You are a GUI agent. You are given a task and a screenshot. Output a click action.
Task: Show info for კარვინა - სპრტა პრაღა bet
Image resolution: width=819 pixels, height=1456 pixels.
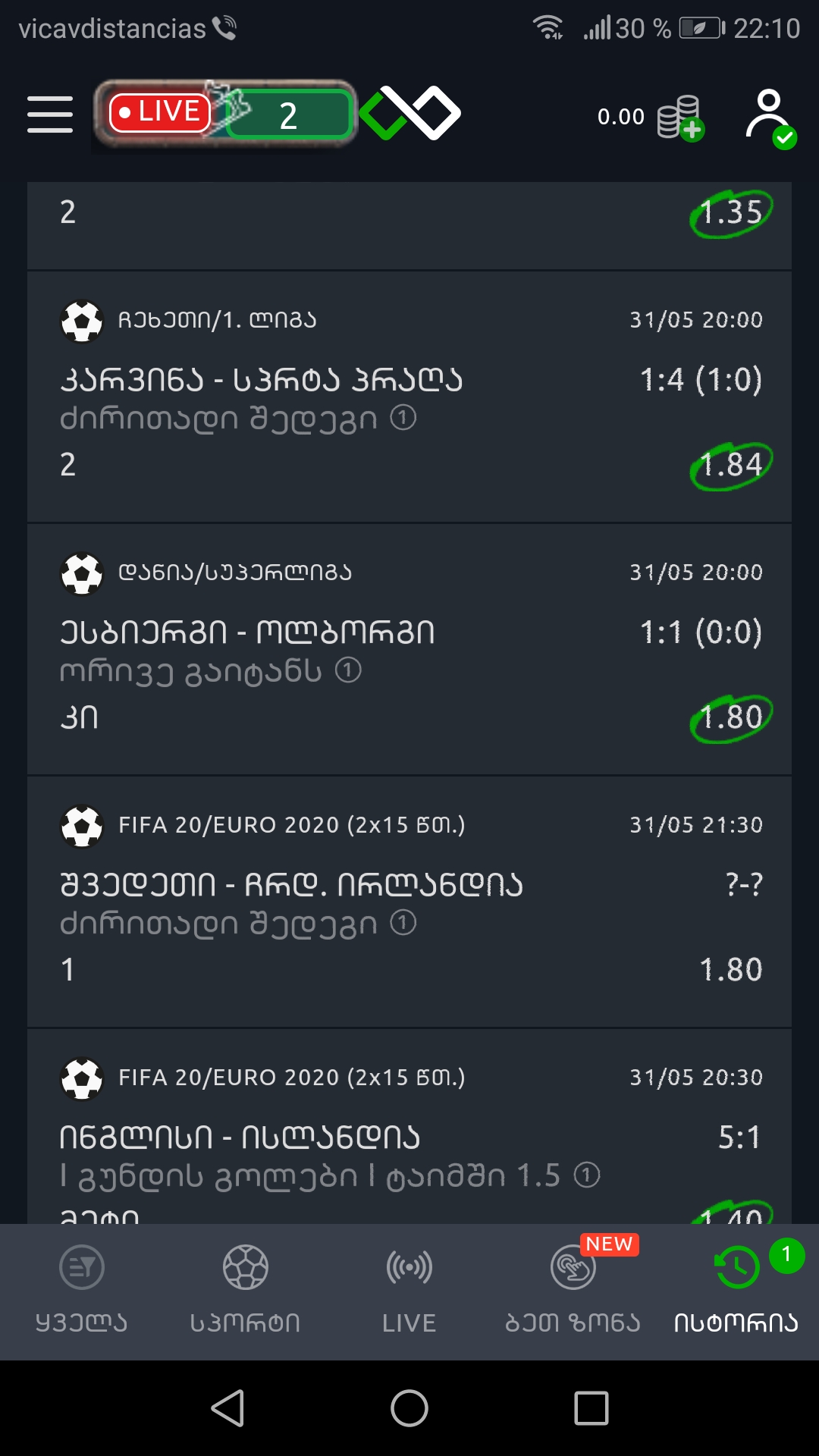tap(403, 418)
